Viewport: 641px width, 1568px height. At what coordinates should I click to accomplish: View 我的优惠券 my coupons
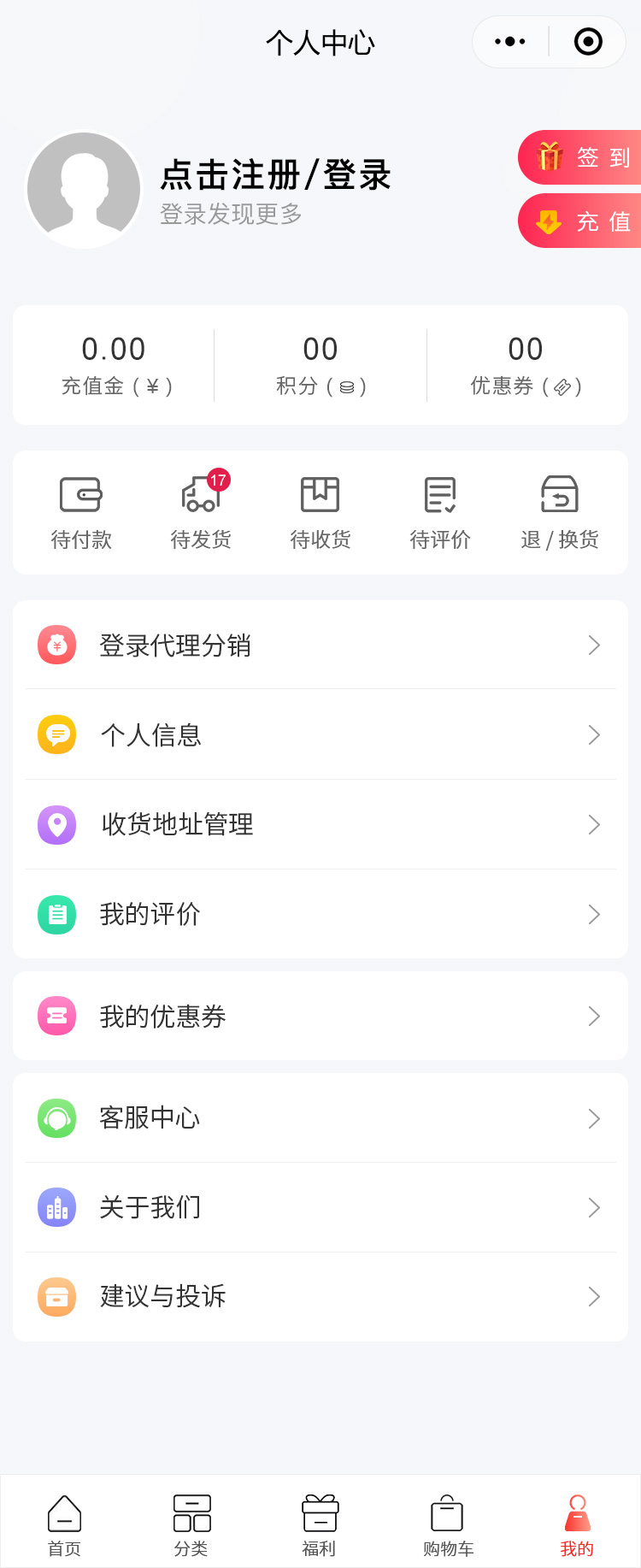tap(320, 1017)
